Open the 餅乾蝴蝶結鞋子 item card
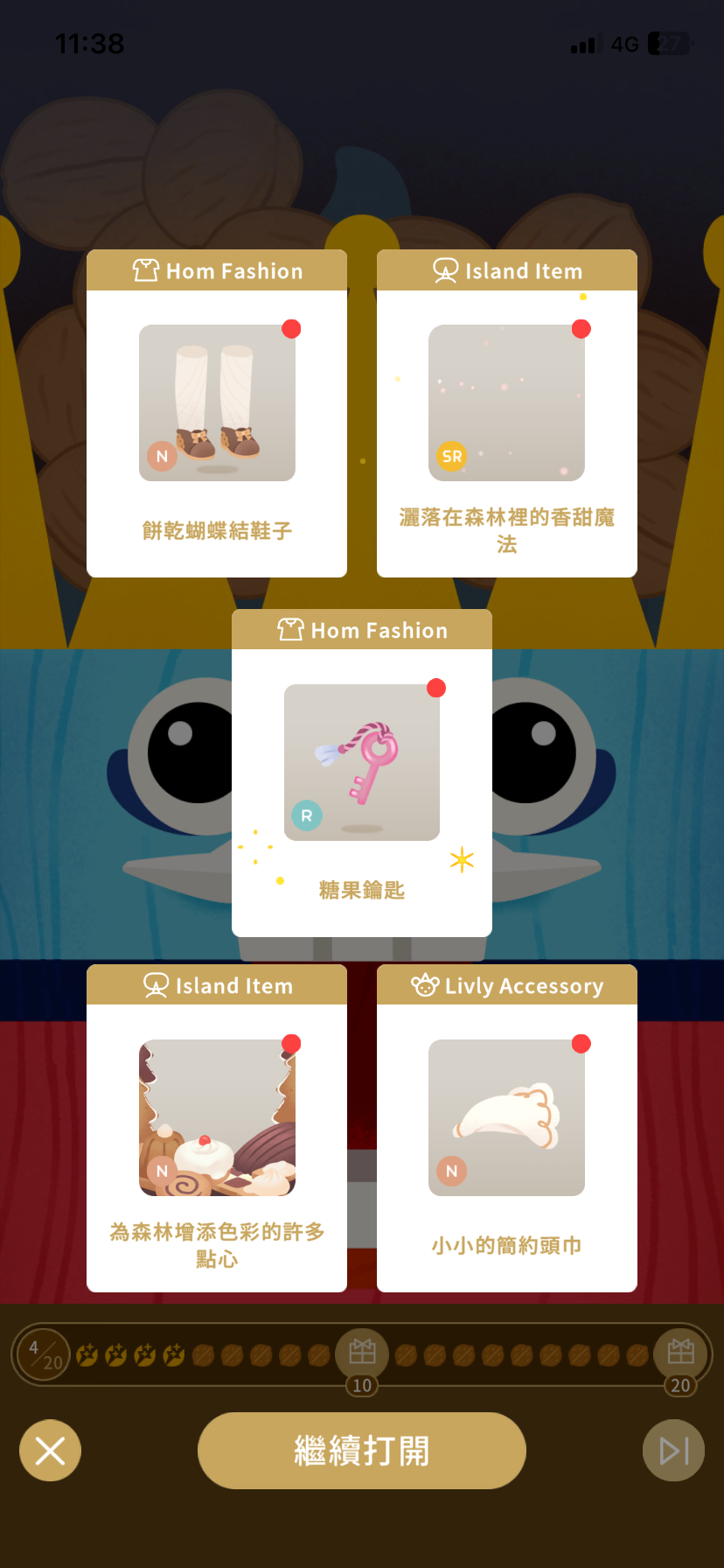 [x=217, y=413]
